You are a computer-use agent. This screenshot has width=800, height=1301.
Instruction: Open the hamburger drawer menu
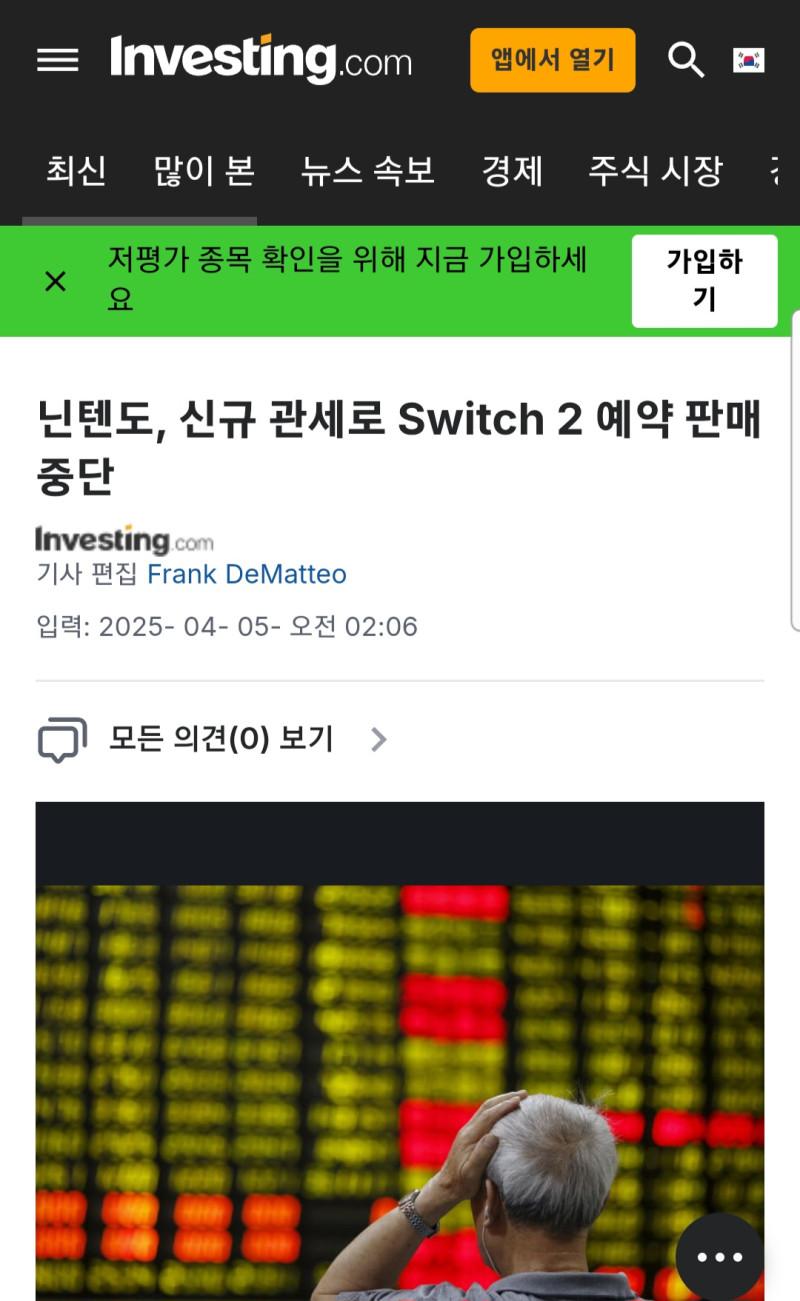(x=57, y=60)
